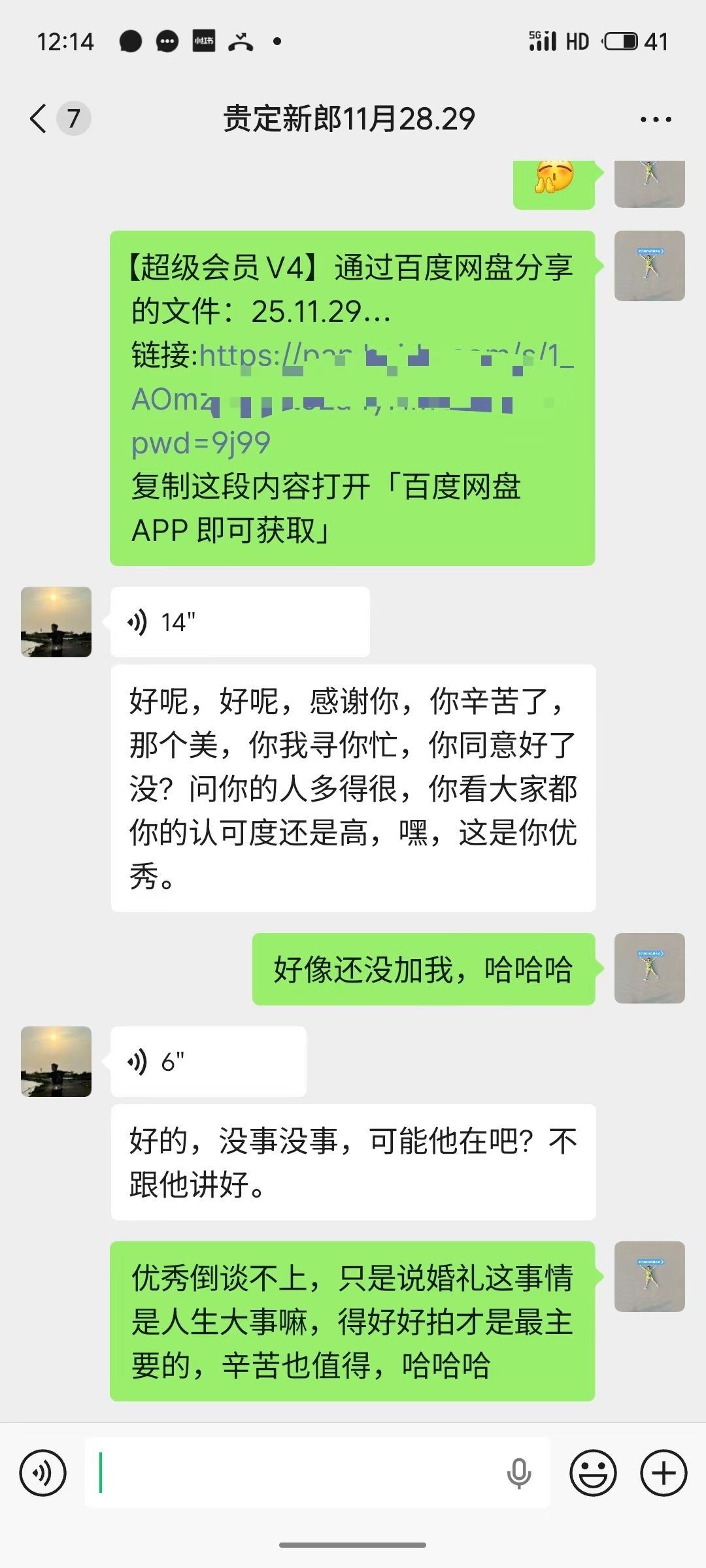Open my avatar beside the link message

[649, 266]
